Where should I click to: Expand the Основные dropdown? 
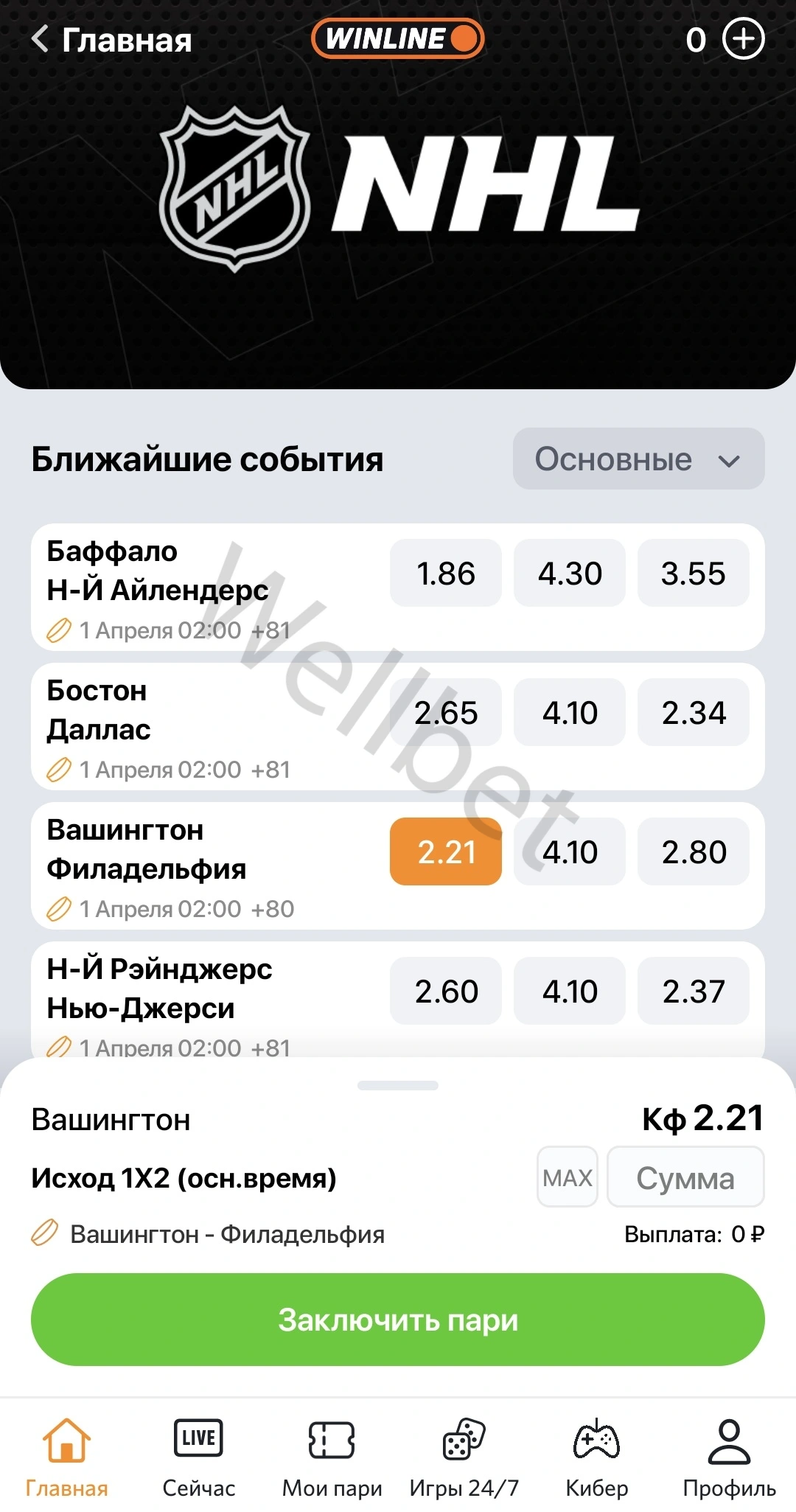pyautogui.click(x=638, y=459)
